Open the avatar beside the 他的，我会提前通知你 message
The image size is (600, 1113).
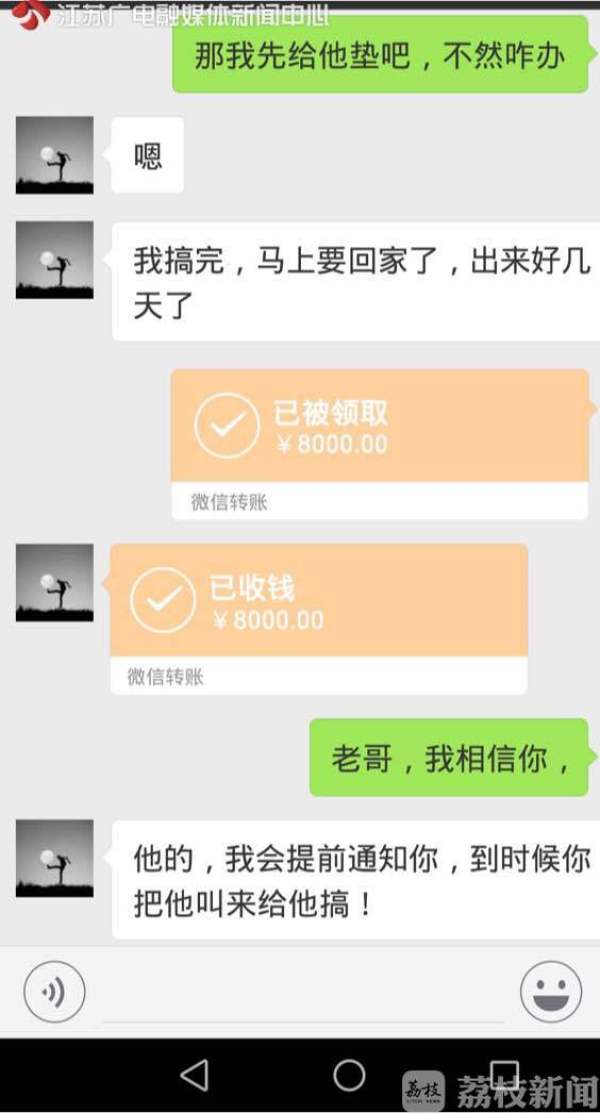[x=54, y=858]
